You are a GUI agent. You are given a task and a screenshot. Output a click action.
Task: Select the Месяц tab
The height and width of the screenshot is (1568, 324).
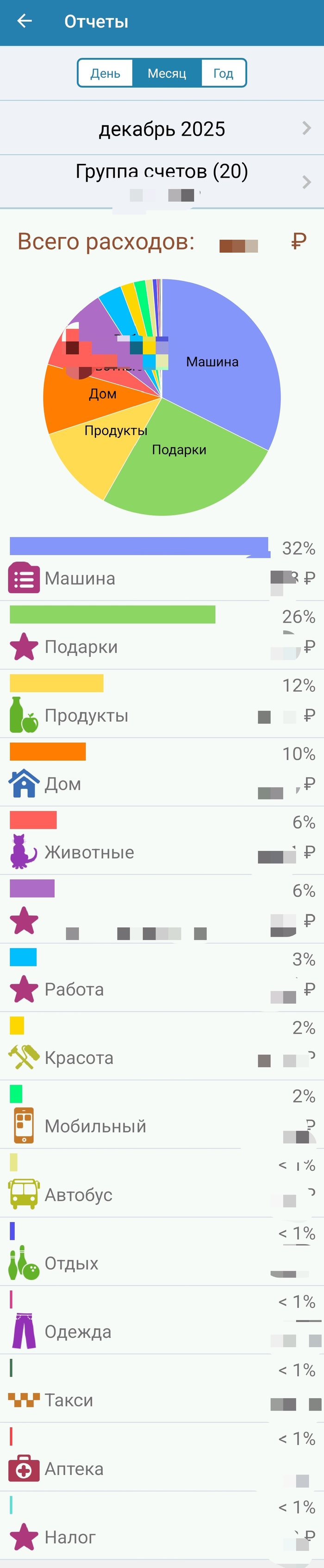pos(166,74)
